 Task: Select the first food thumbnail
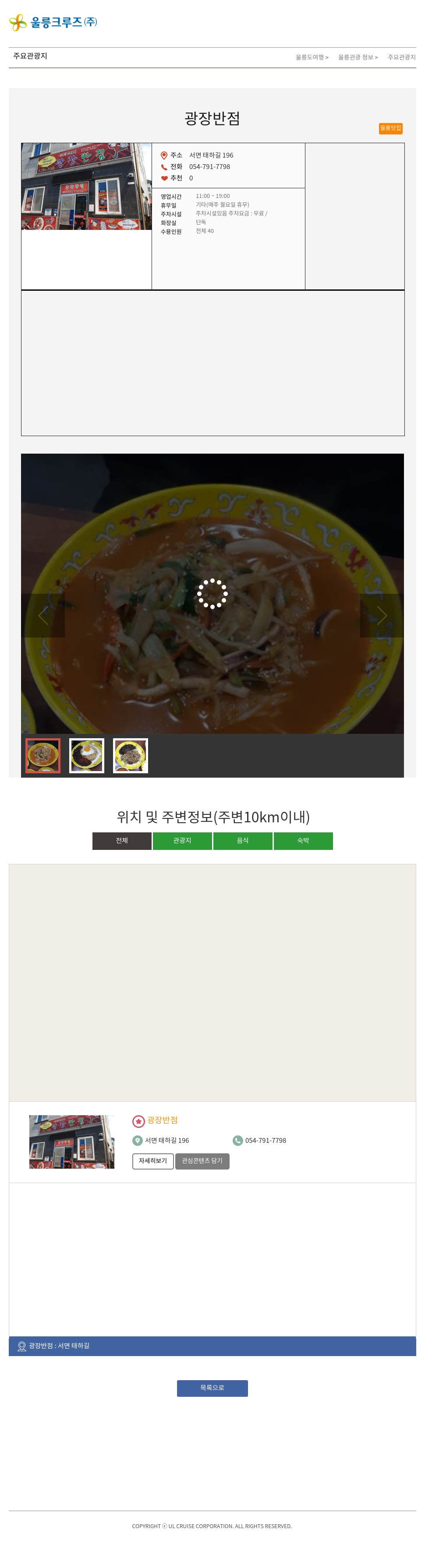click(x=43, y=755)
